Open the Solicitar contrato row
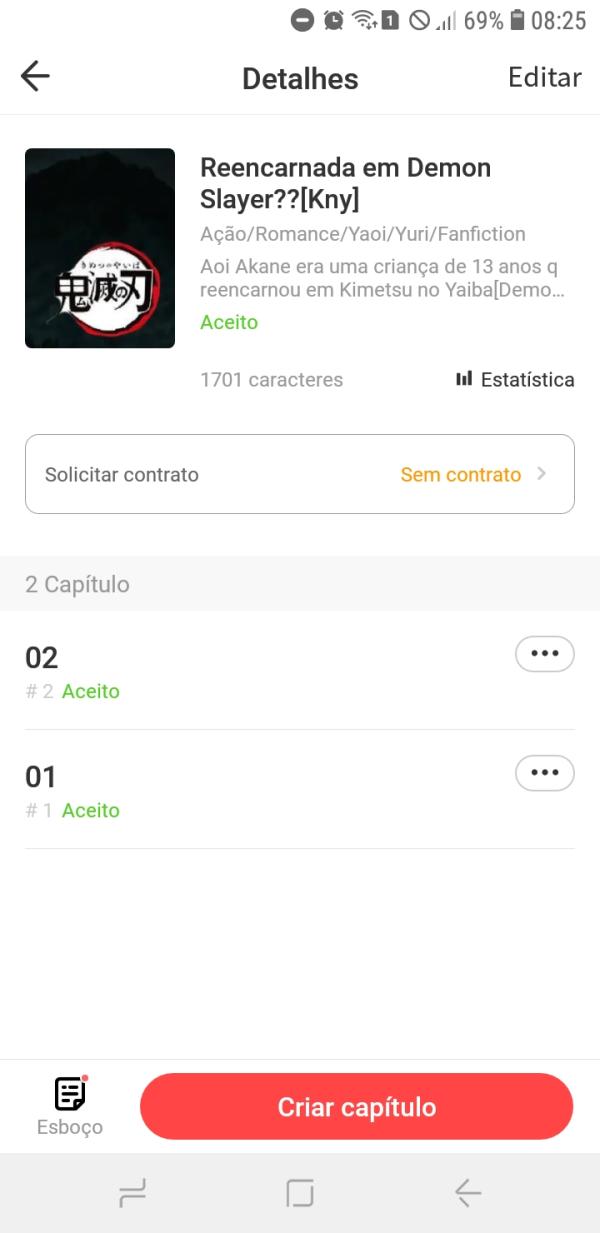The width and height of the screenshot is (600, 1233). [x=300, y=474]
